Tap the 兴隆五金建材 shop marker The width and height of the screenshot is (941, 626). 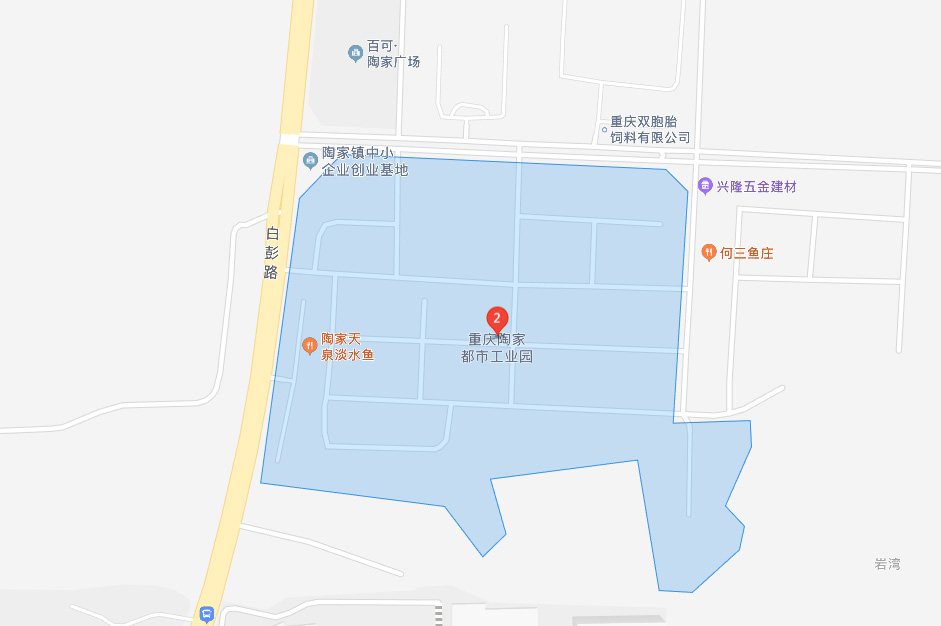pos(706,187)
